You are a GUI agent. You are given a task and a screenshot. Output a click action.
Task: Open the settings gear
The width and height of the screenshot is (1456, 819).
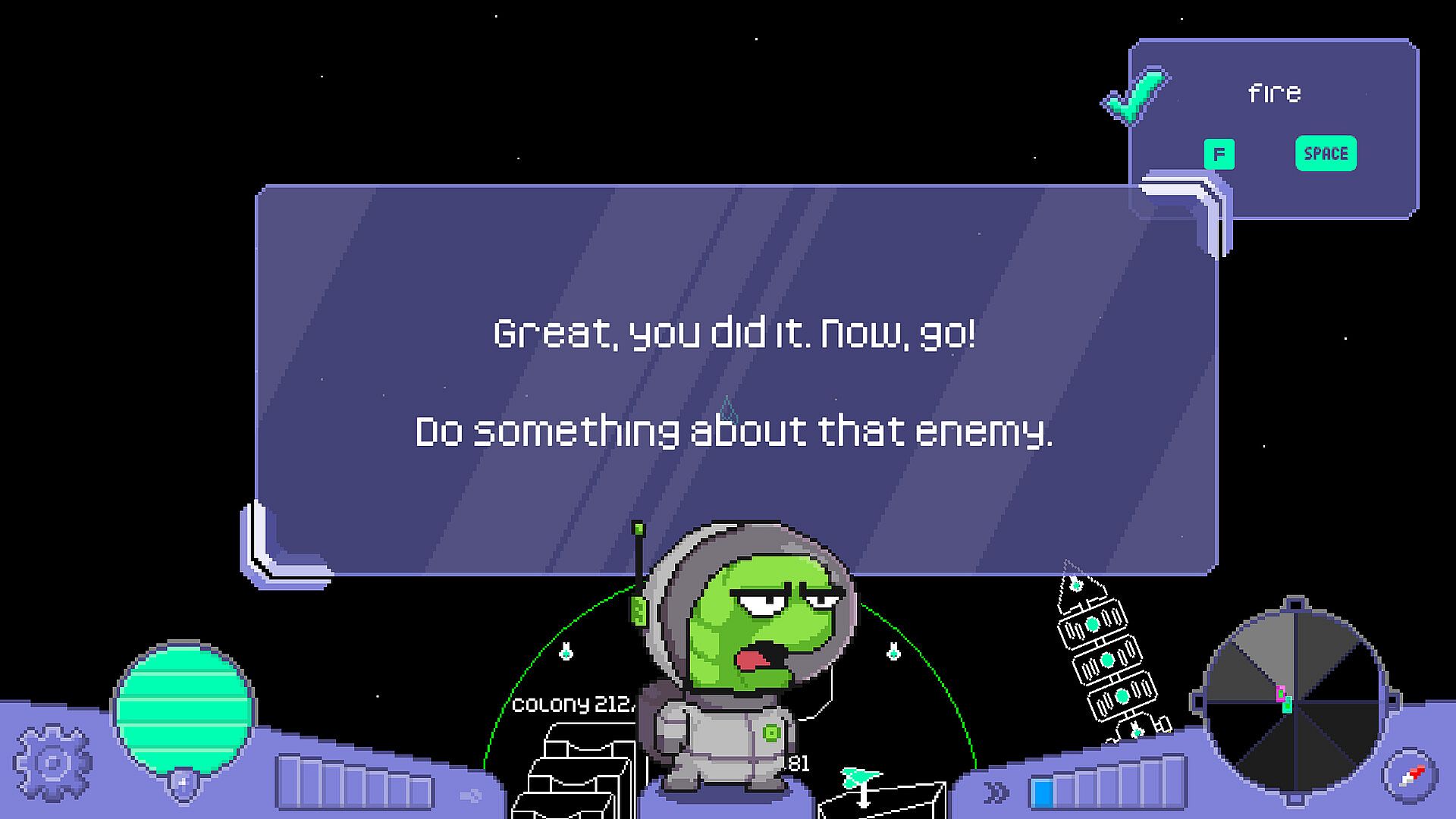52,763
